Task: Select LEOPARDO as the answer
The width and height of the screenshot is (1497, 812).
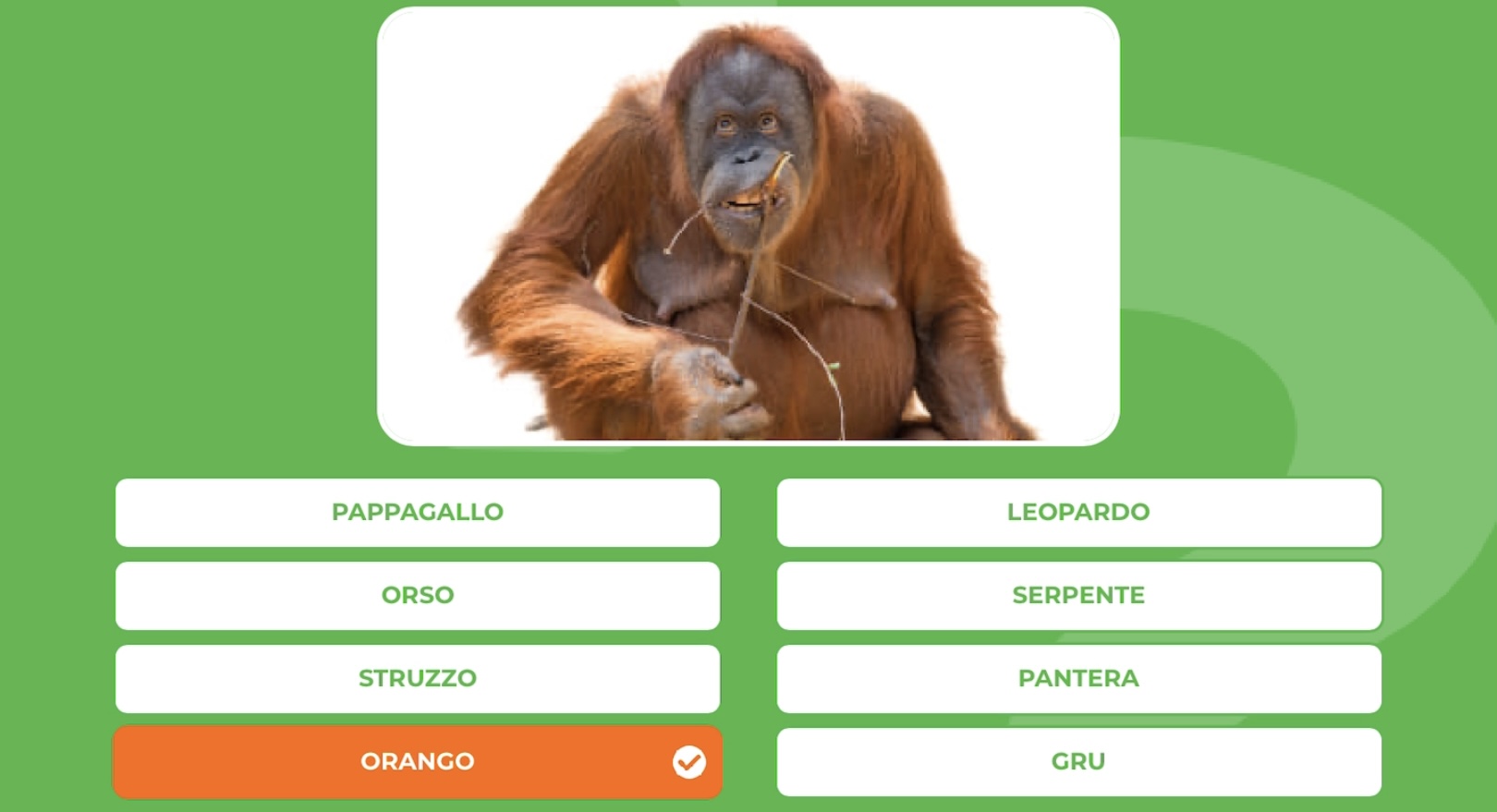Action: point(1078,512)
